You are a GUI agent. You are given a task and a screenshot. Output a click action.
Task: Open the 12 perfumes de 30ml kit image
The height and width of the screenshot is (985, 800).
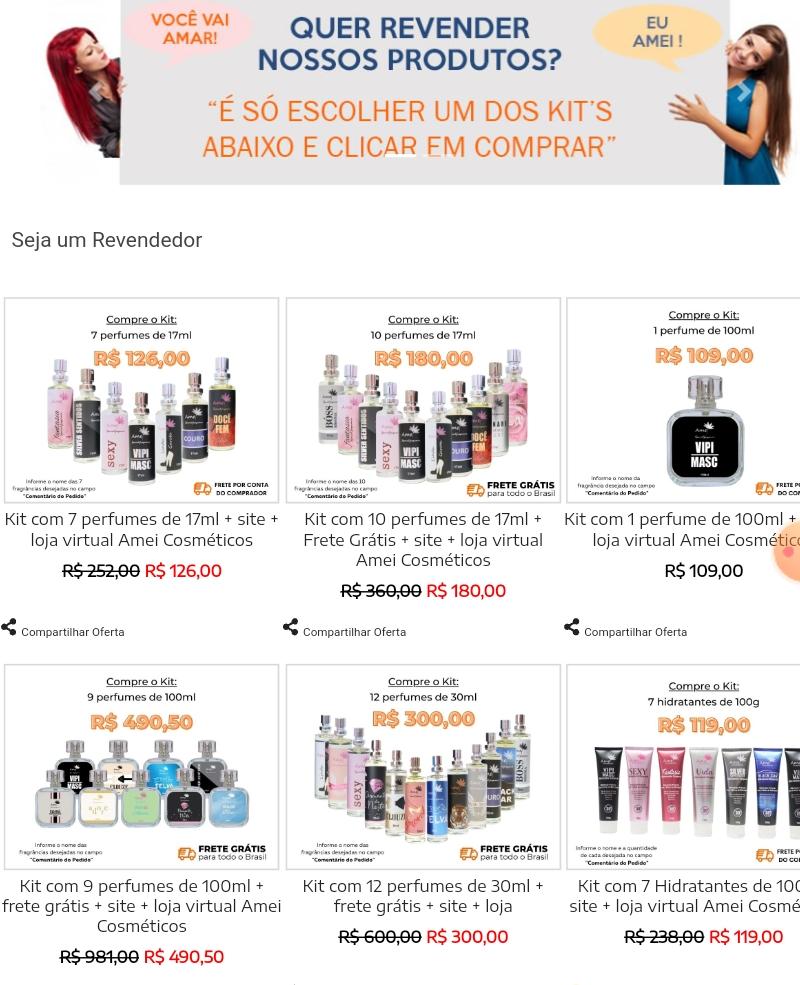[x=423, y=767]
